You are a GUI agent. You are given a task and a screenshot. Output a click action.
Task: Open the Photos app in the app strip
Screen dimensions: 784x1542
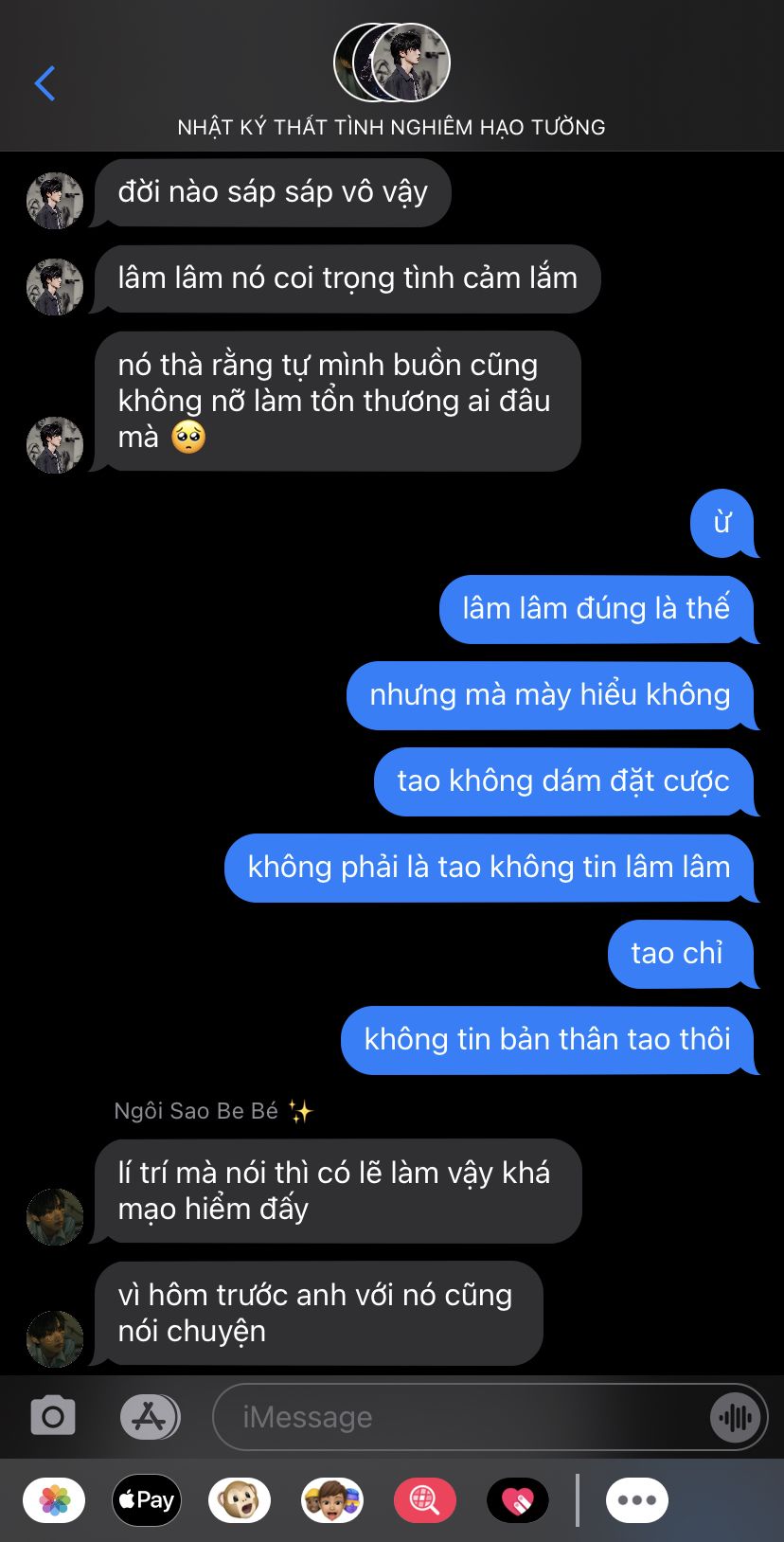coord(54,1500)
